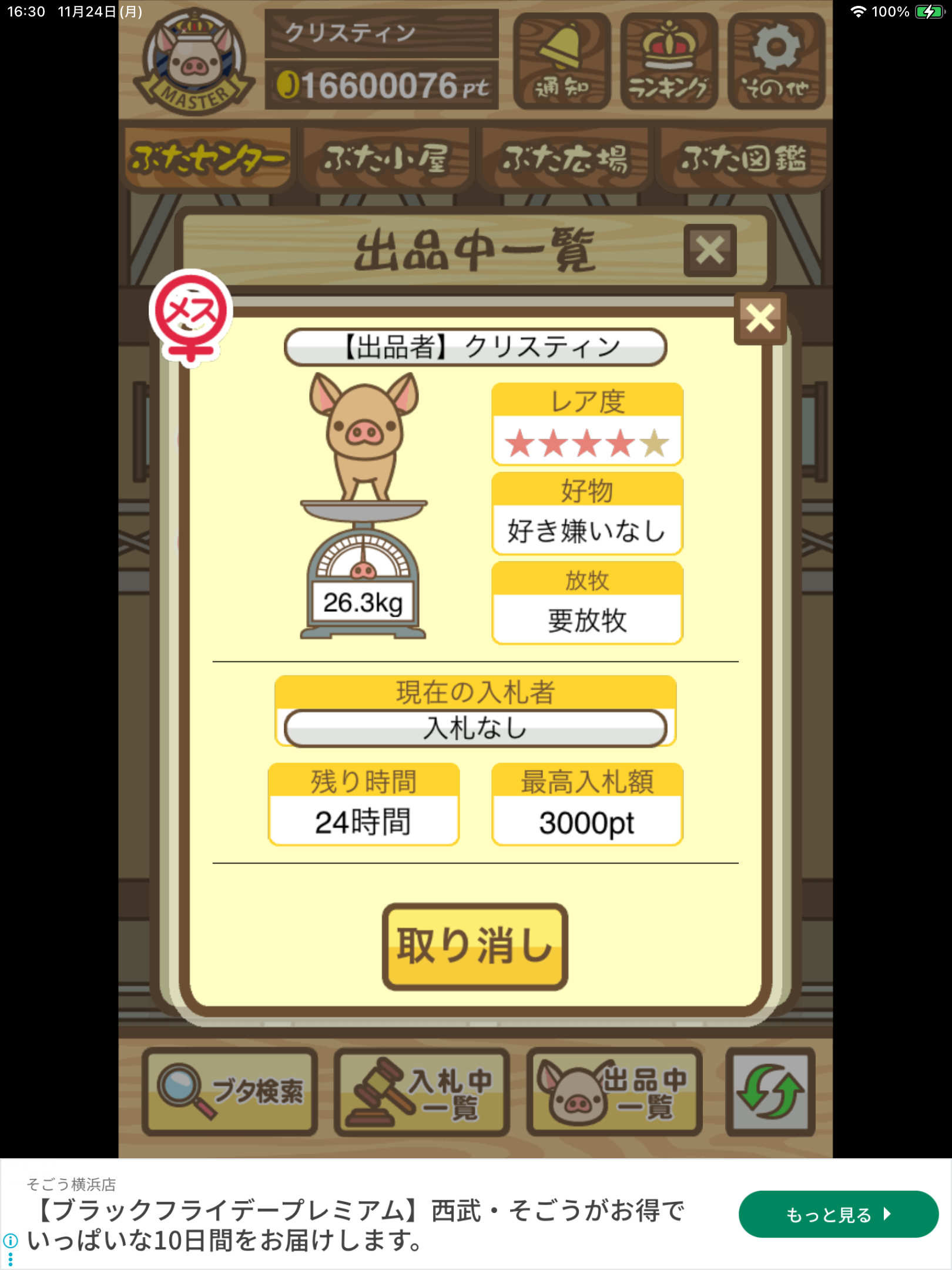Switch to the ぶた広場 tab
952x1270 pixels.
point(565,158)
